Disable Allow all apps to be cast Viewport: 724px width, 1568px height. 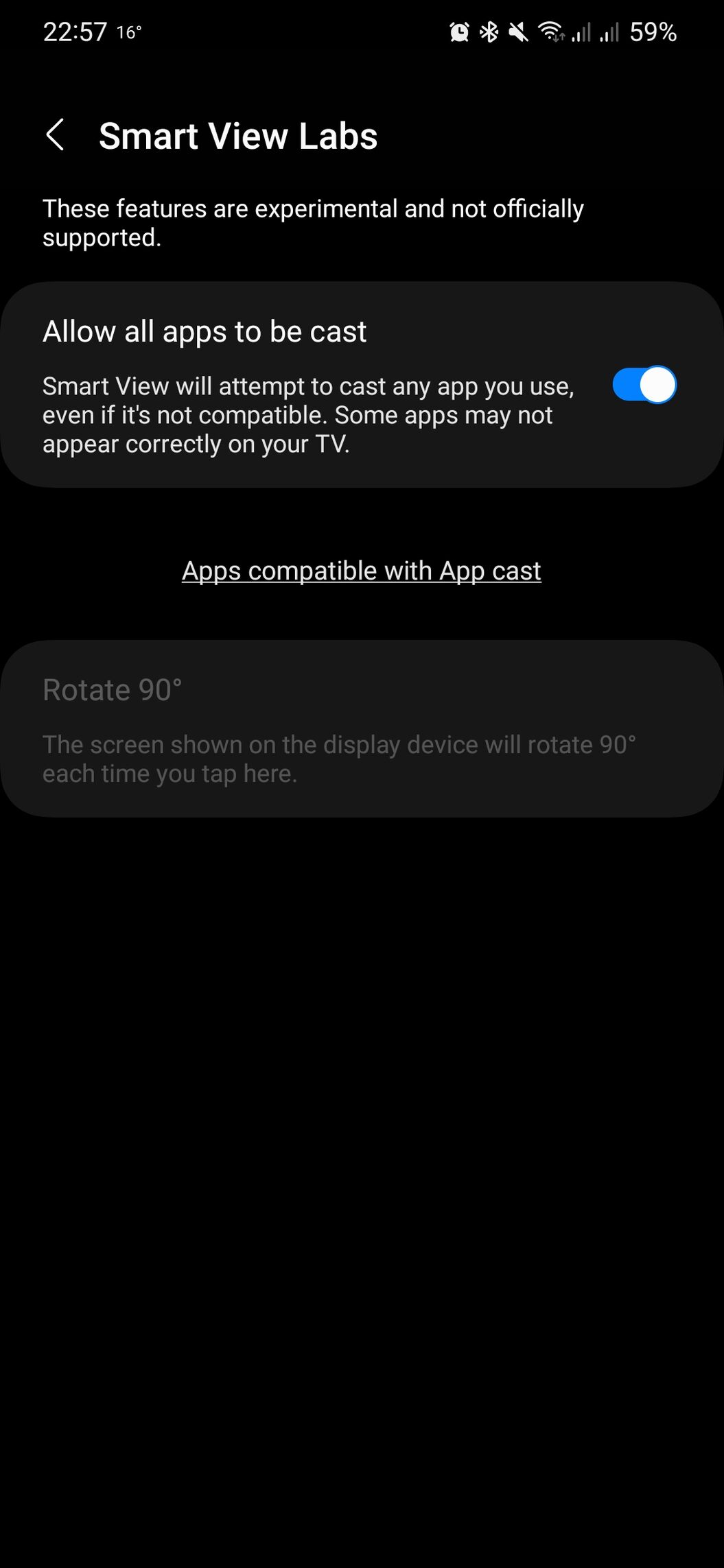click(644, 385)
